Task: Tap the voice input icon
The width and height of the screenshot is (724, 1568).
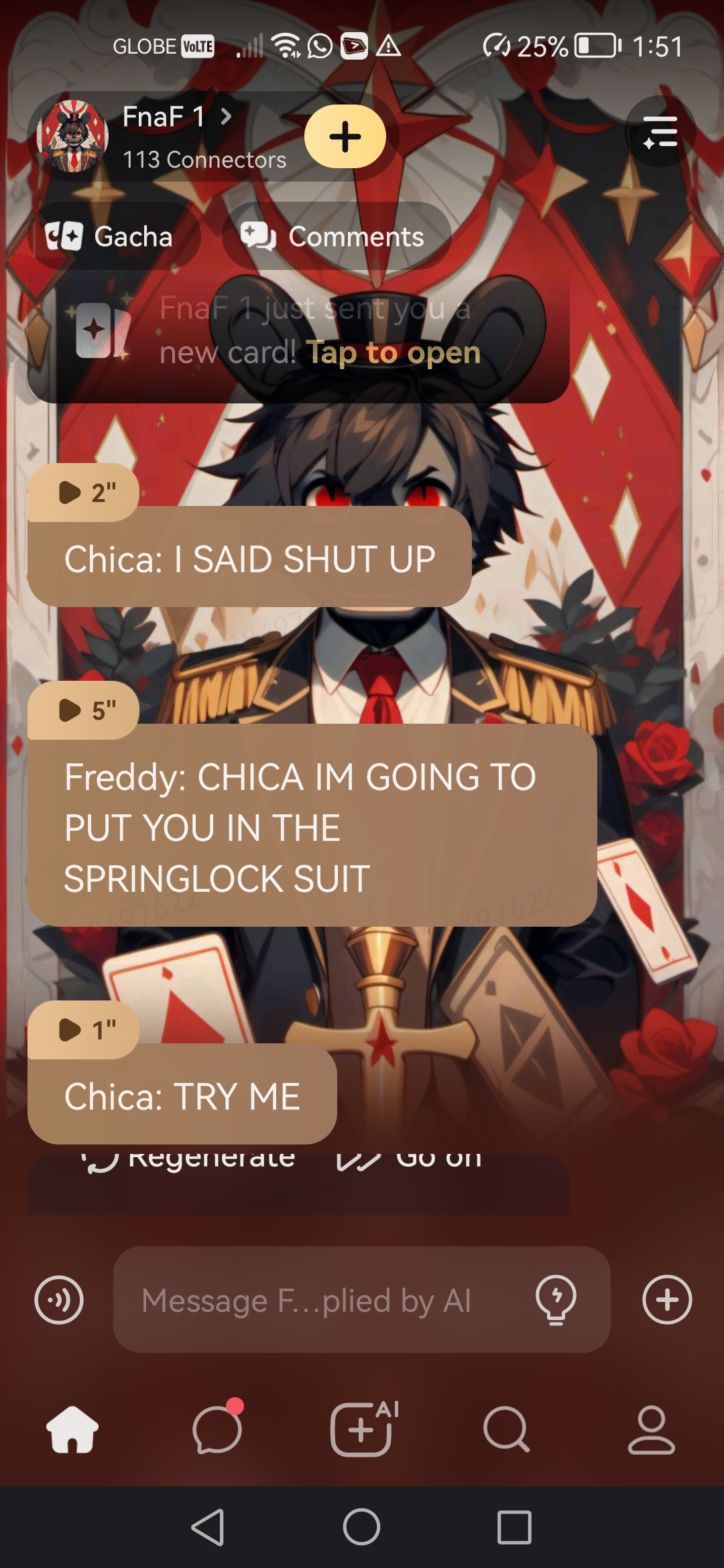Action: point(59,1299)
